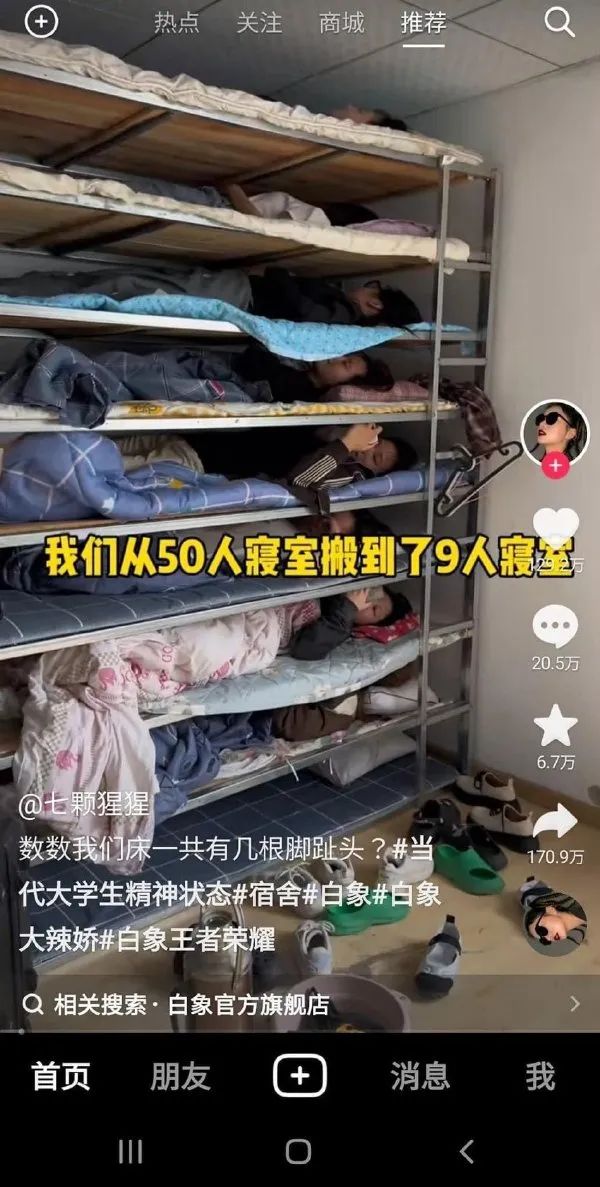Open the creator's profile avatar
This screenshot has height=1187, width=600.
[555, 433]
